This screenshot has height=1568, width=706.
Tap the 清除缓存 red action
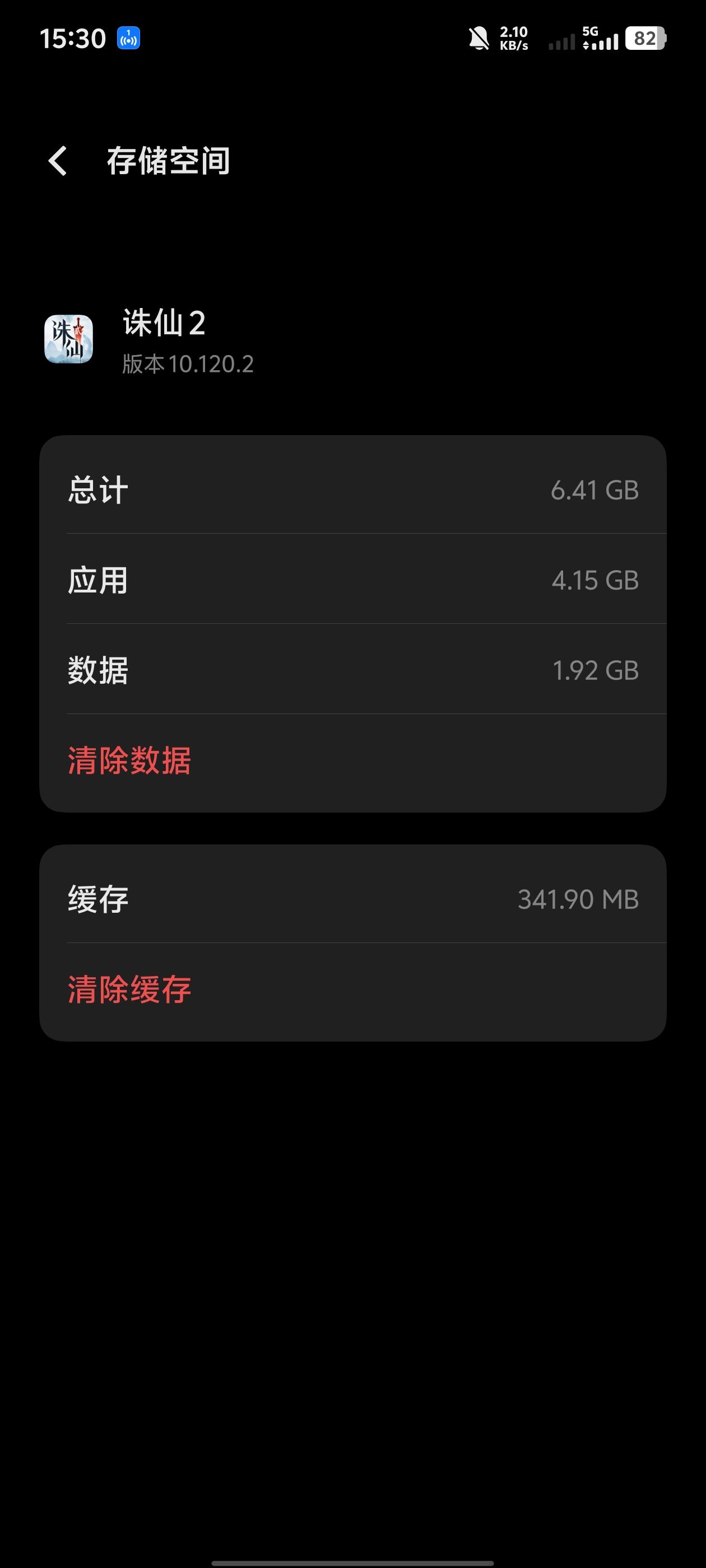(x=129, y=989)
